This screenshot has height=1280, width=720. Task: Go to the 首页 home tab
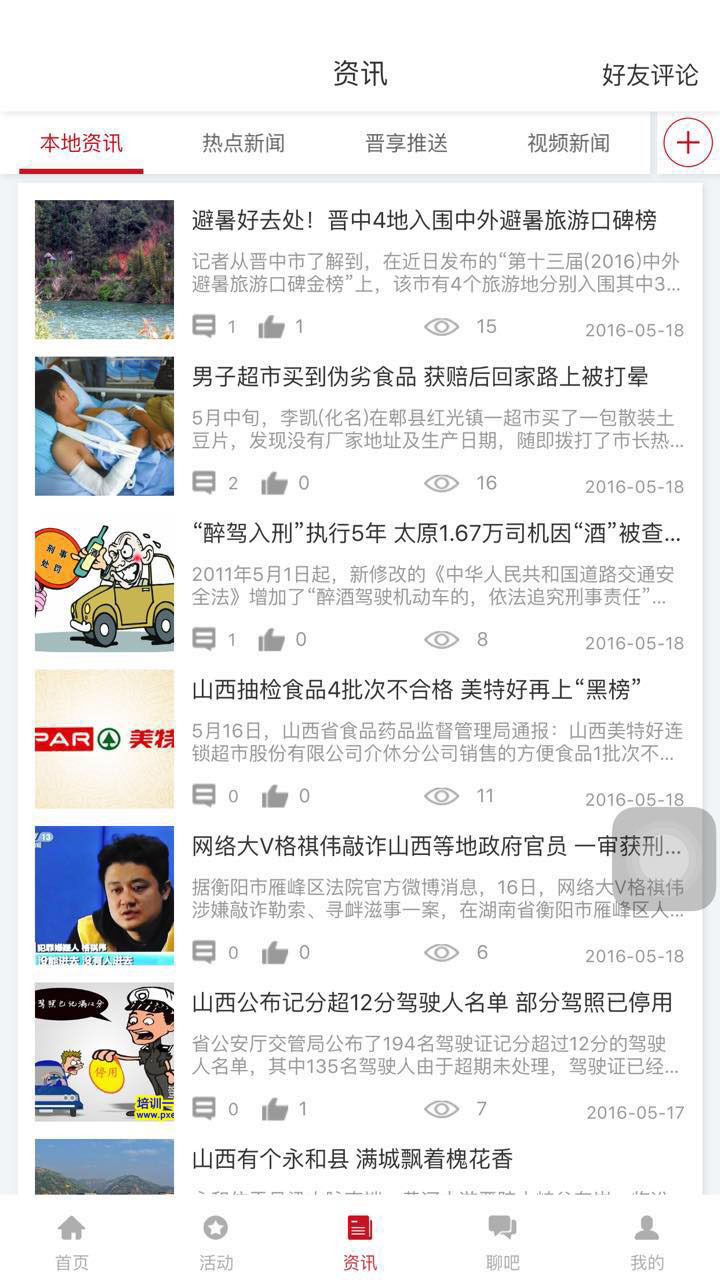coord(71,1242)
